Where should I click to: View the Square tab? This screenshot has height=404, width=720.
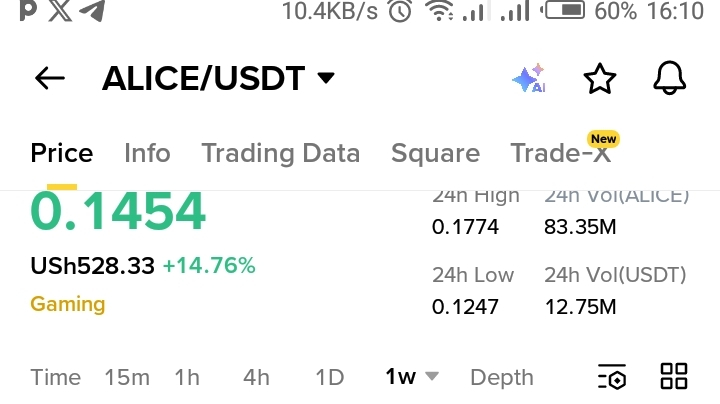click(x=435, y=153)
